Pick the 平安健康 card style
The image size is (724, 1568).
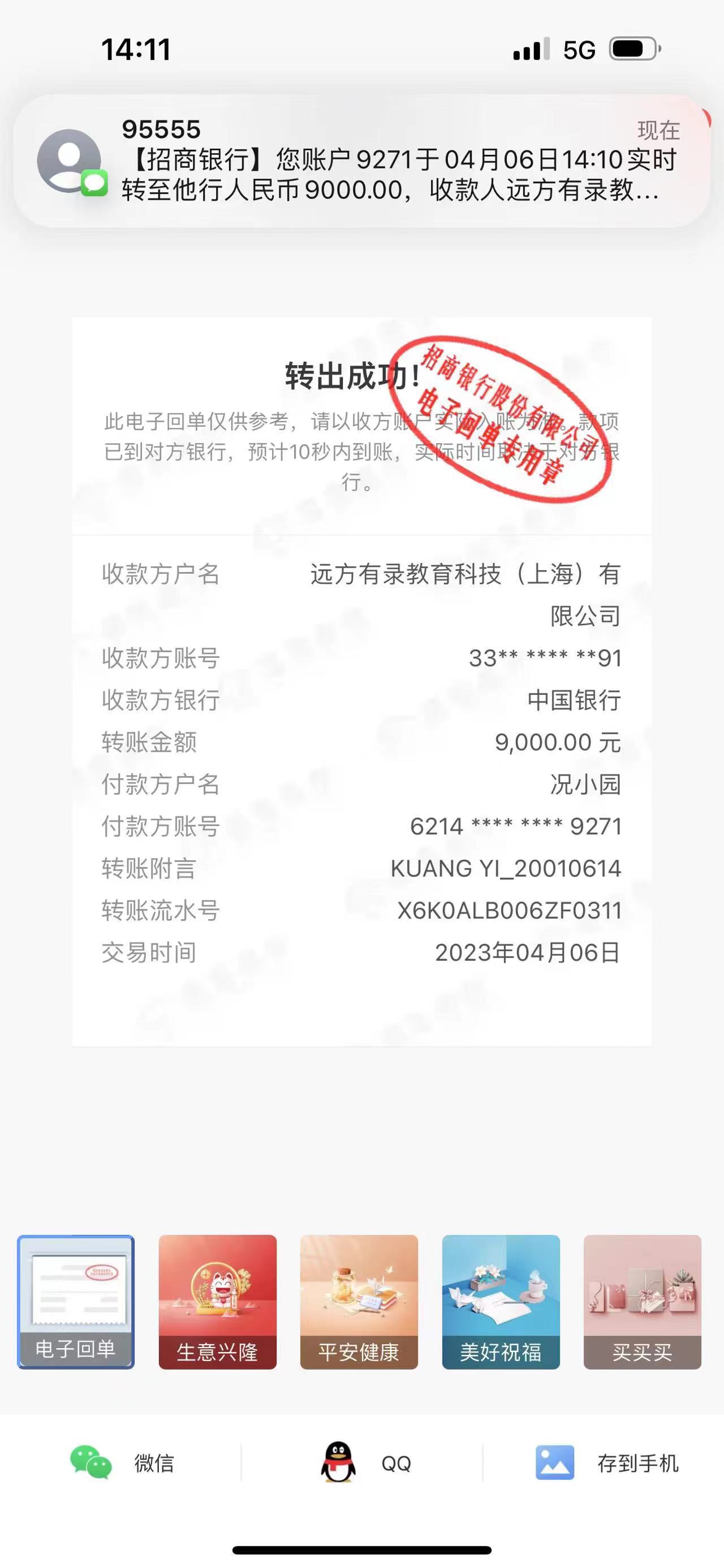359,1301
